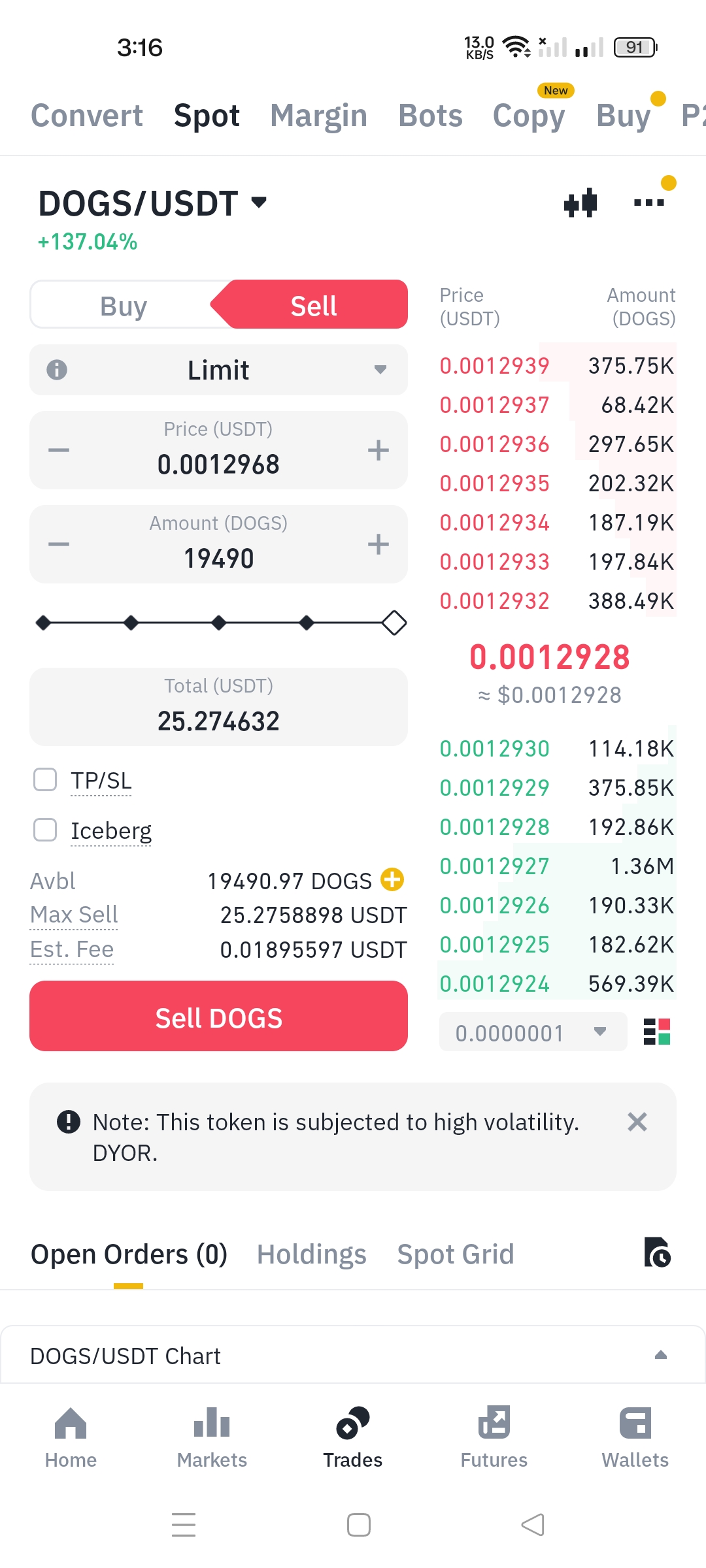This screenshot has height=1568, width=706.
Task: Open the Wallets tab
Action: click(635, 1436)
